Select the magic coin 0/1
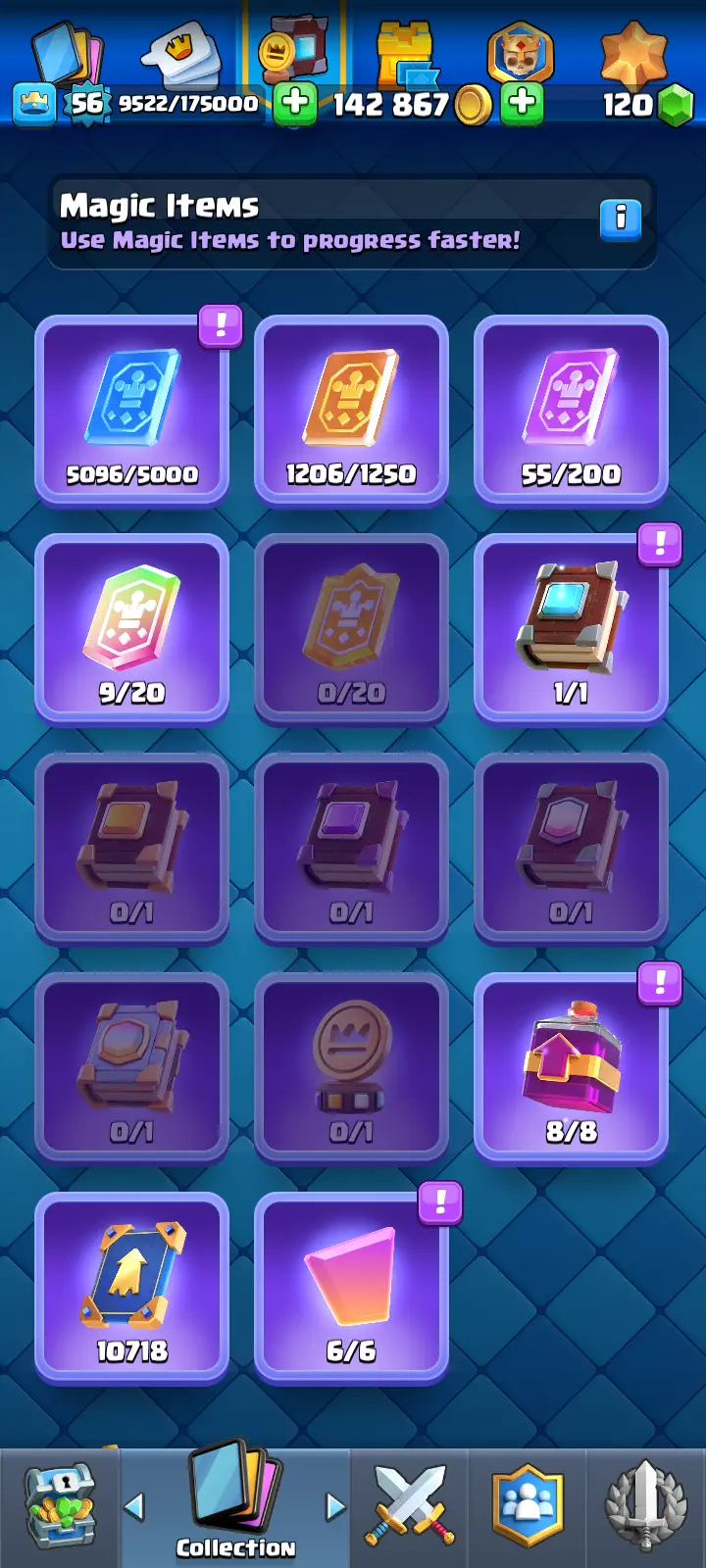 coord(351,1068)
